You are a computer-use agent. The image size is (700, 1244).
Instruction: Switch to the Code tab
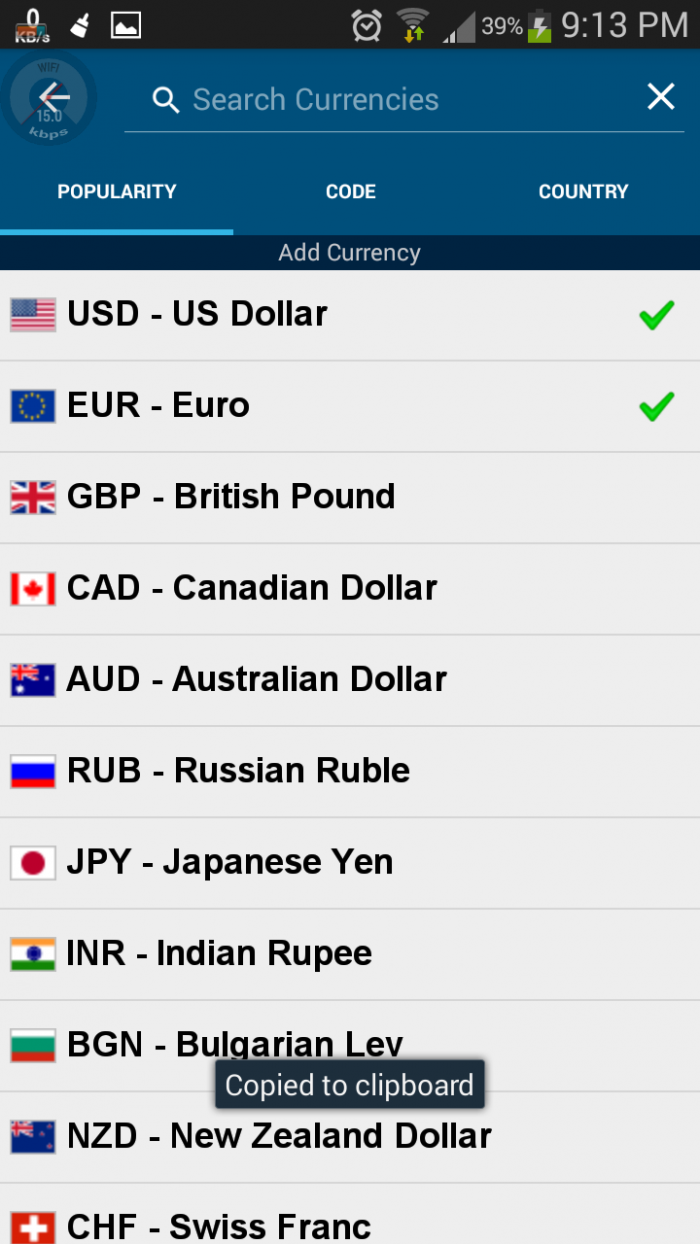350,192
